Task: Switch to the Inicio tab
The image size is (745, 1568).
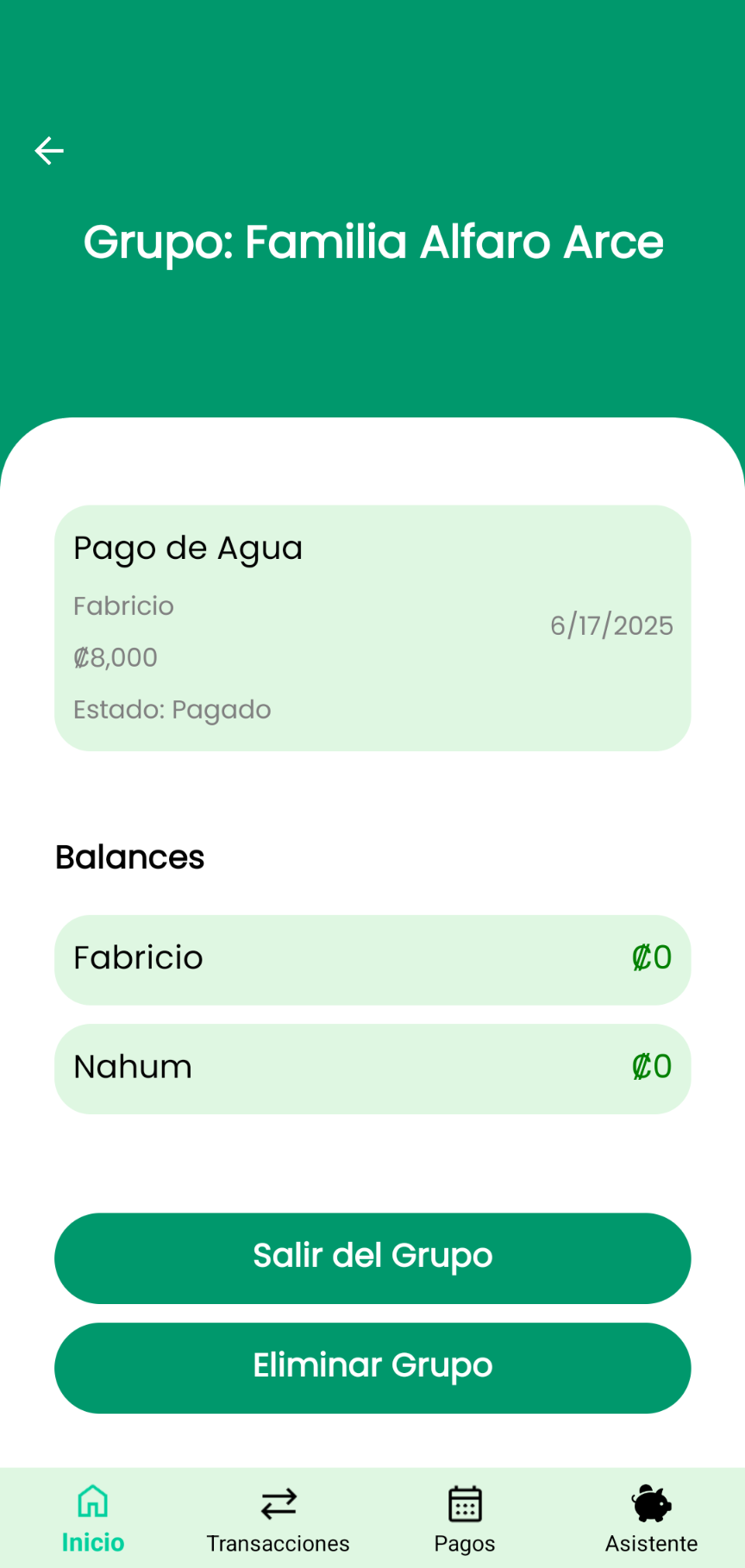Action: coord(93,1519)
